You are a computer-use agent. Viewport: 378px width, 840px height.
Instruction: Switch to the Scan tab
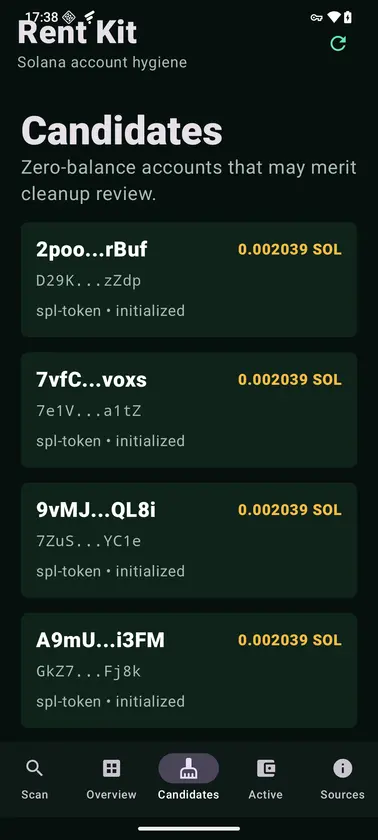click(34, 779)
